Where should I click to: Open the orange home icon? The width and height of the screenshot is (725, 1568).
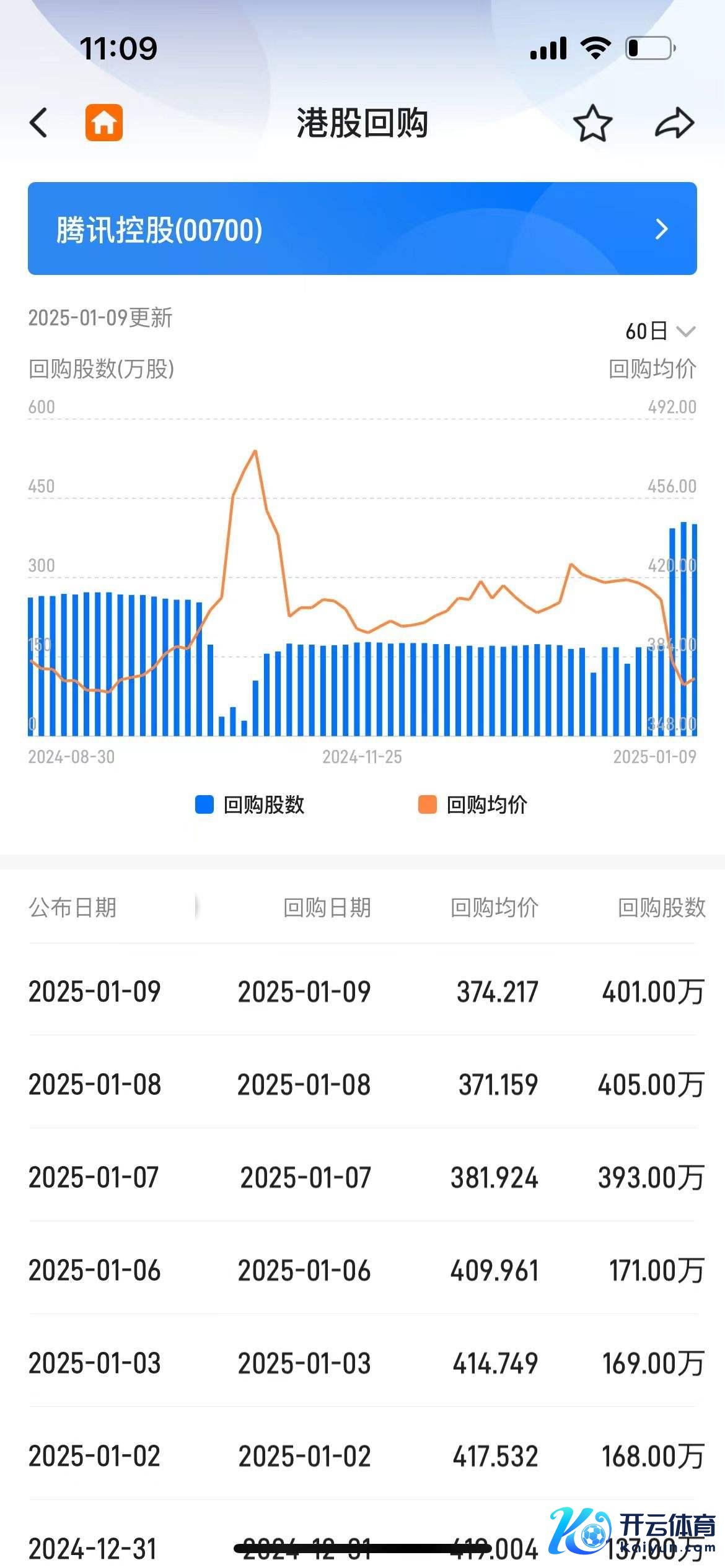(x=104, y=123)
